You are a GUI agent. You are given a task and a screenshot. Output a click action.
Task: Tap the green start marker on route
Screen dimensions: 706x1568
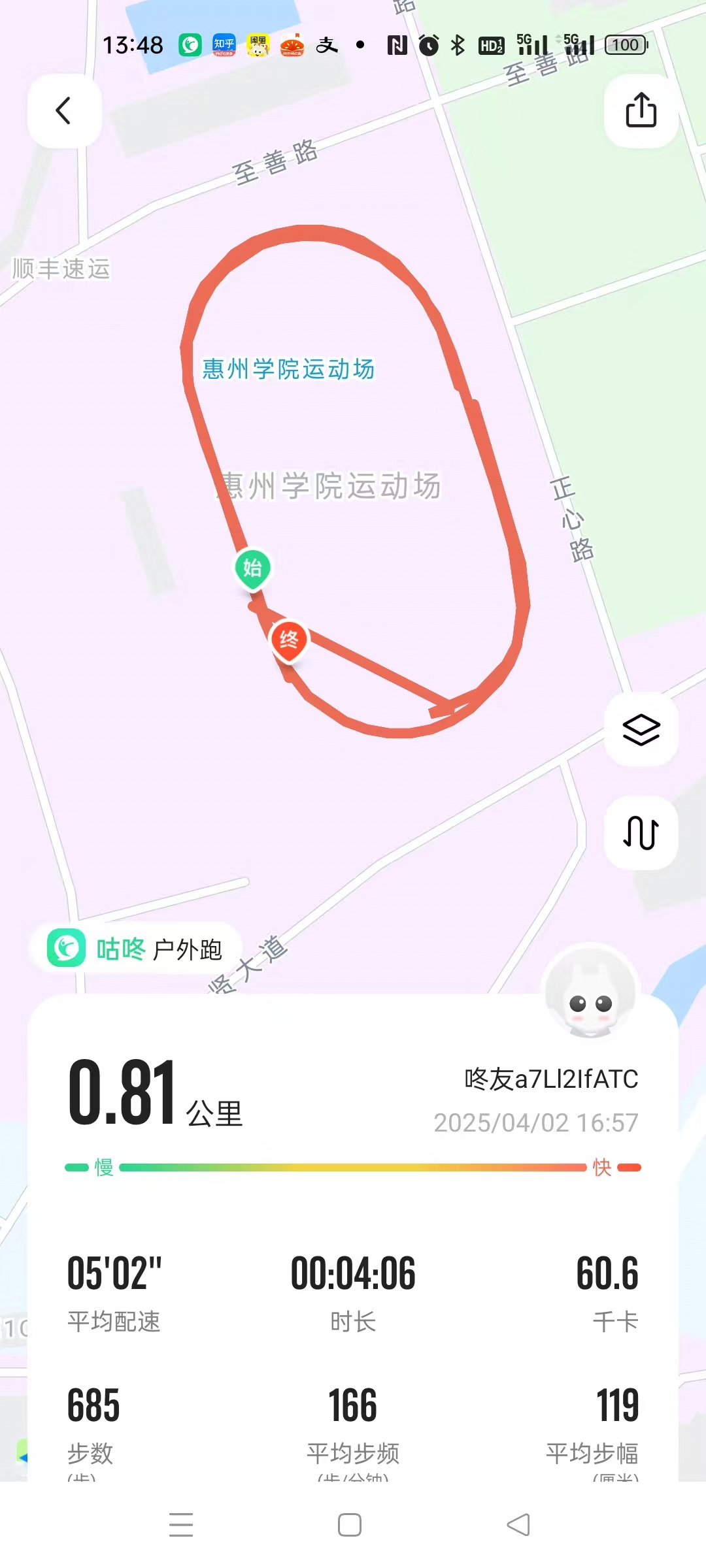tap(253, 568)
